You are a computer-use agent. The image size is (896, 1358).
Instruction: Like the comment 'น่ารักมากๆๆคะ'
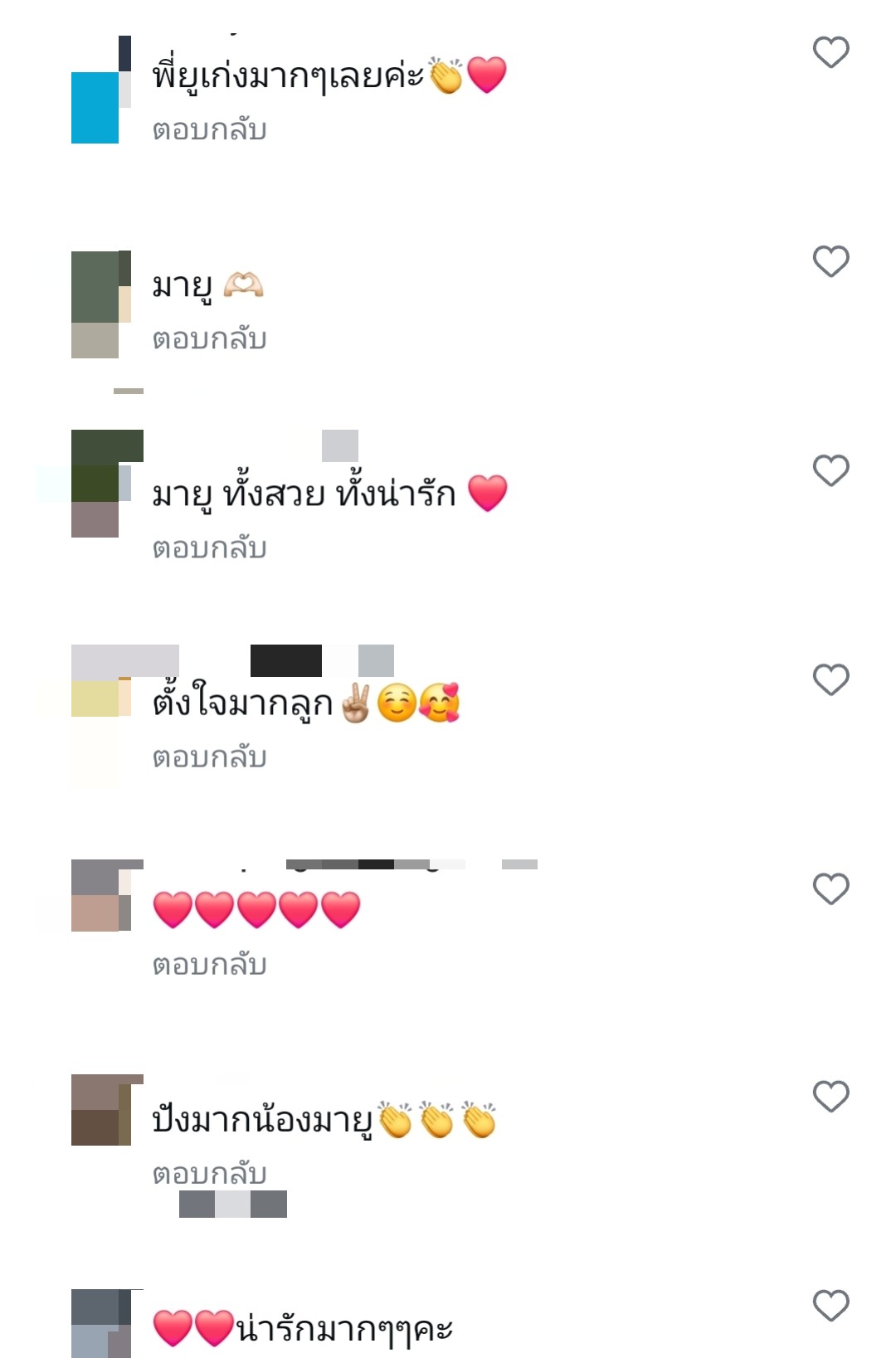pos(830,1306)
